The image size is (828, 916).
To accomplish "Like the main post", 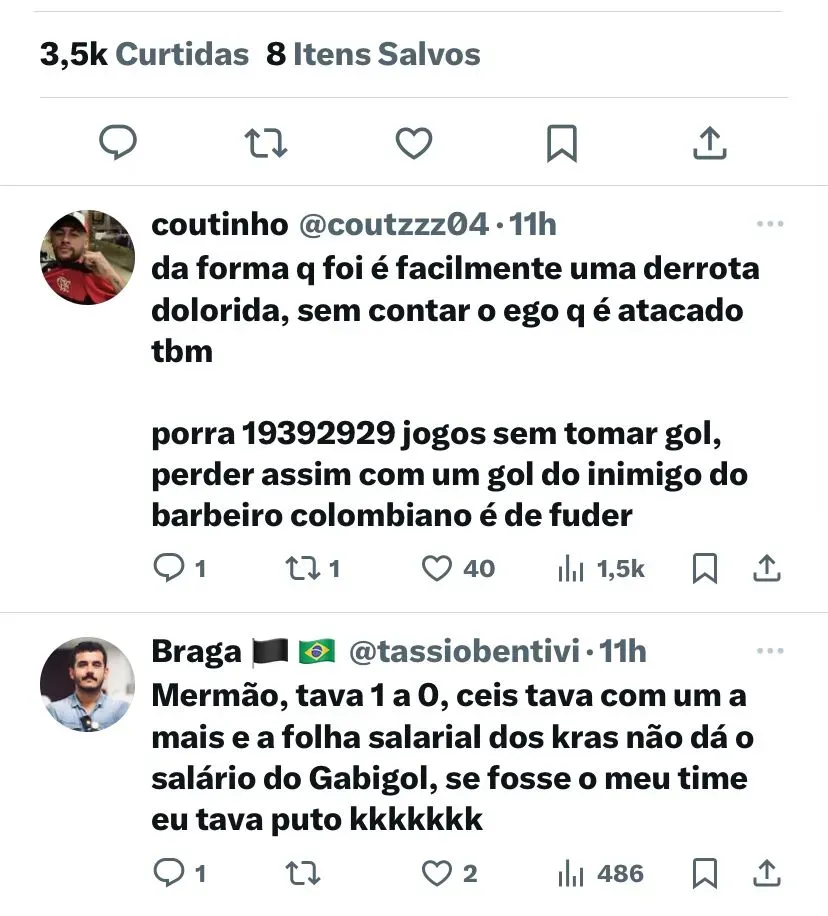I will (x=413, y=143).
